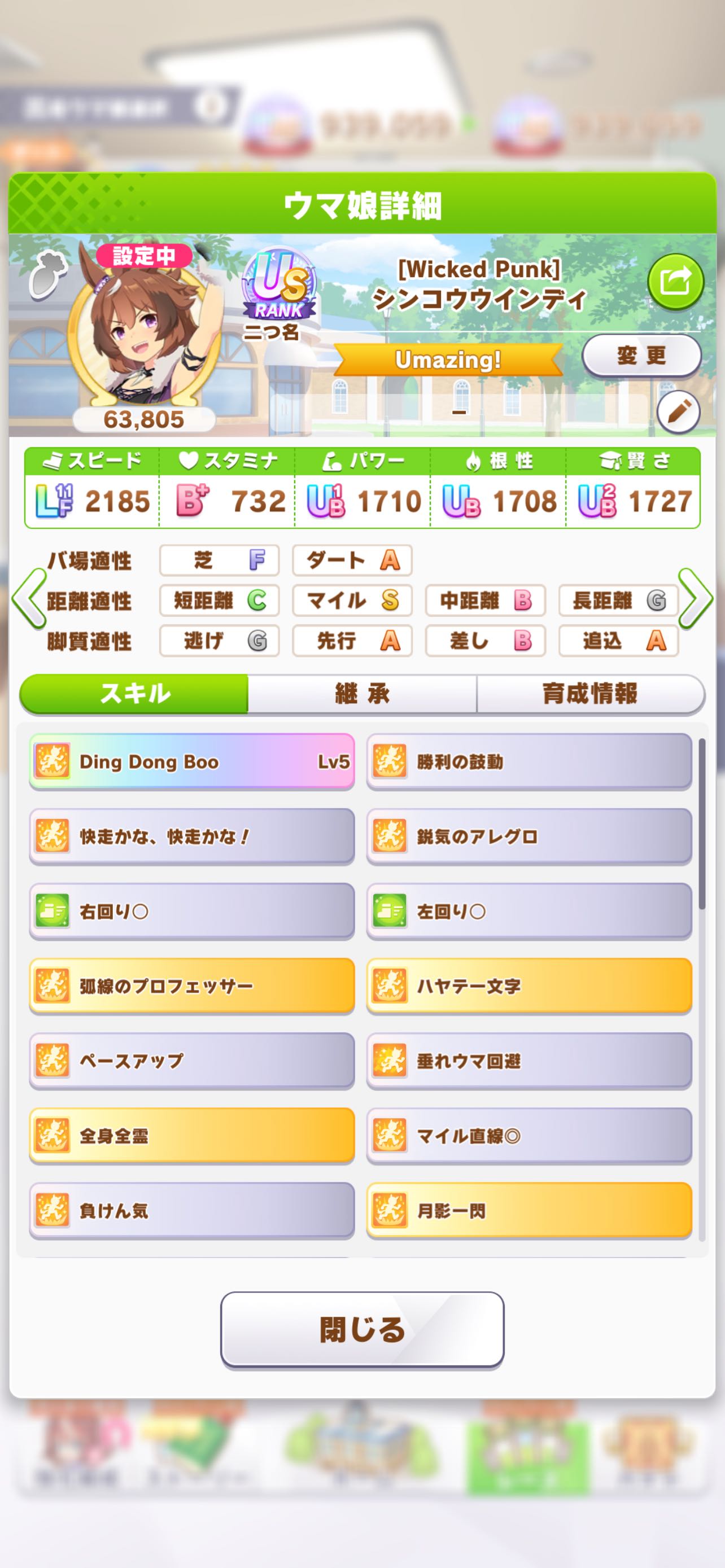The width and height of the screenshot is (725, 1568).
Task: Close the dialog with 閉じる
Action: click(362, 1330)
